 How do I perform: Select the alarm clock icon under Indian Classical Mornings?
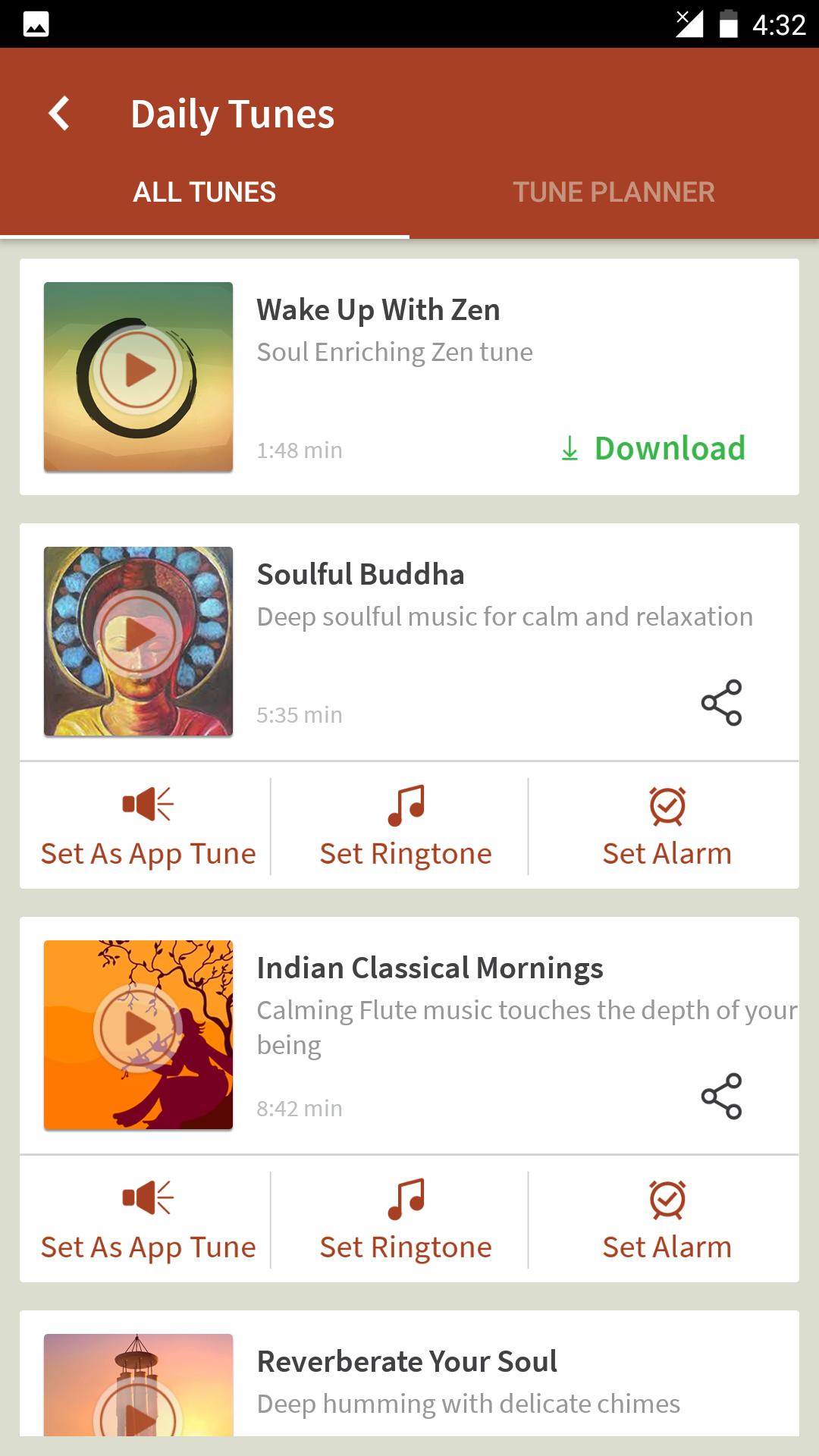(666, 1198)
